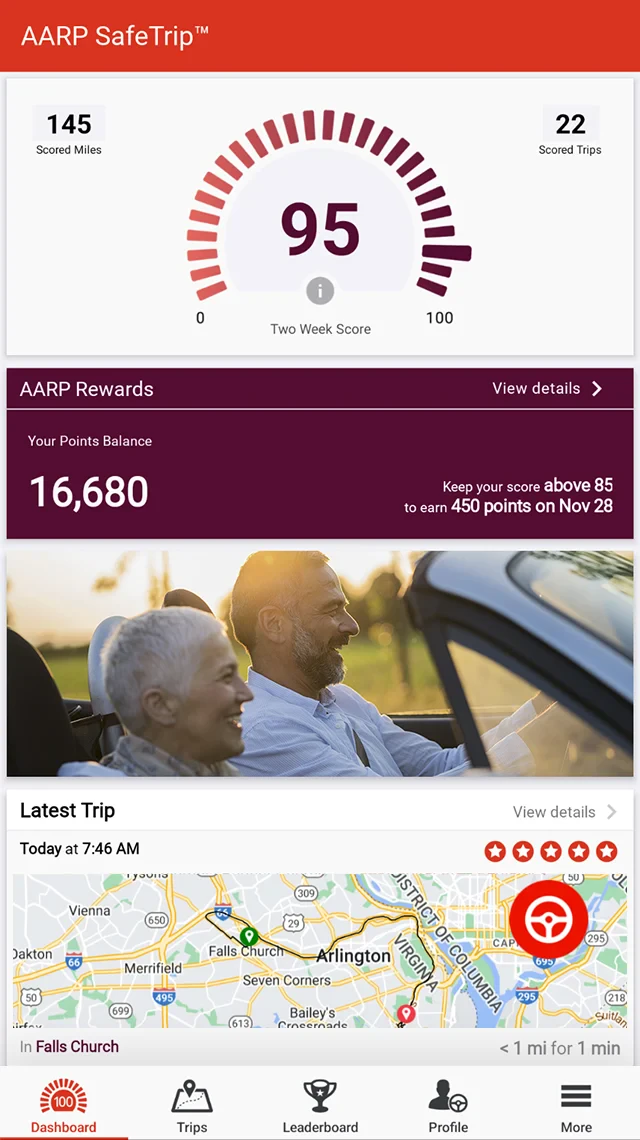The width and height of the screenshot is (640, 1140).
Task: Open the Leaderboard tab
Action: [320, 1105]
